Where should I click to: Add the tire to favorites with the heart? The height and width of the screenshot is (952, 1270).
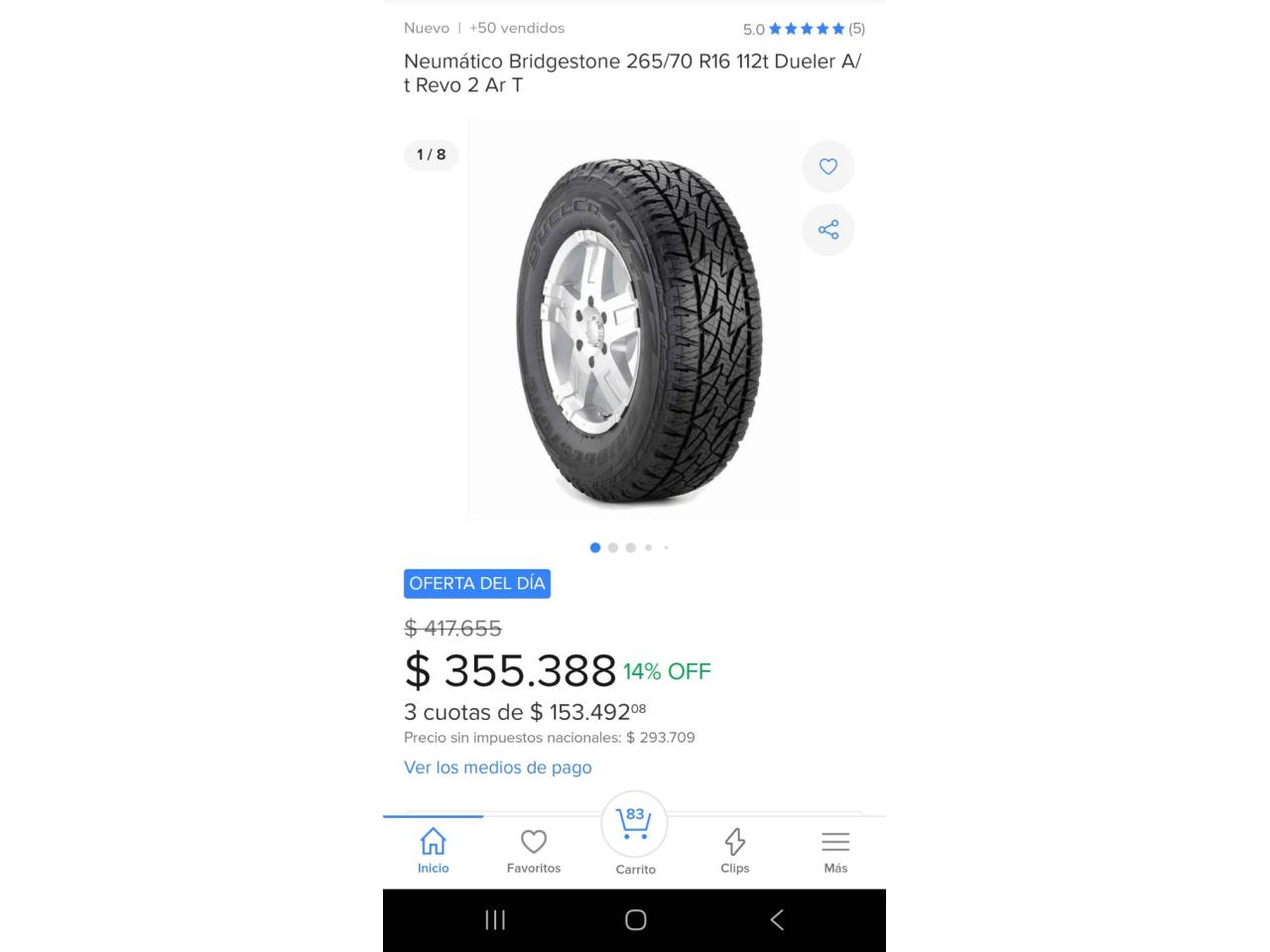827,167
